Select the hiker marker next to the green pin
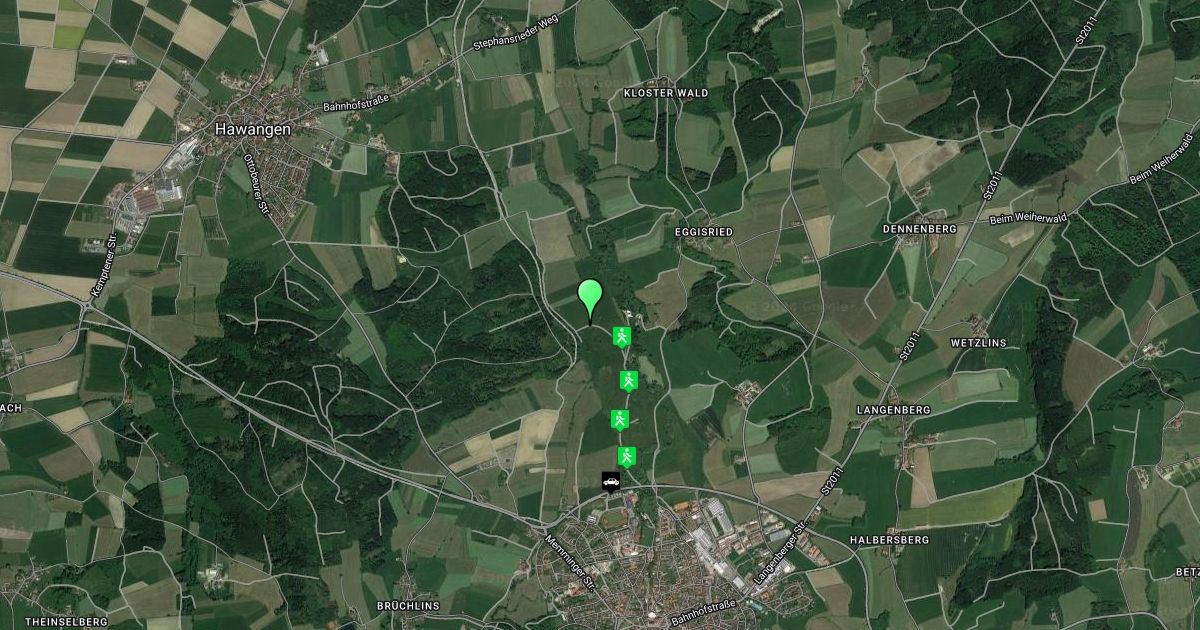Image resolution: width=1200 pixels, height=630 pixels. (x=622, y=337)
